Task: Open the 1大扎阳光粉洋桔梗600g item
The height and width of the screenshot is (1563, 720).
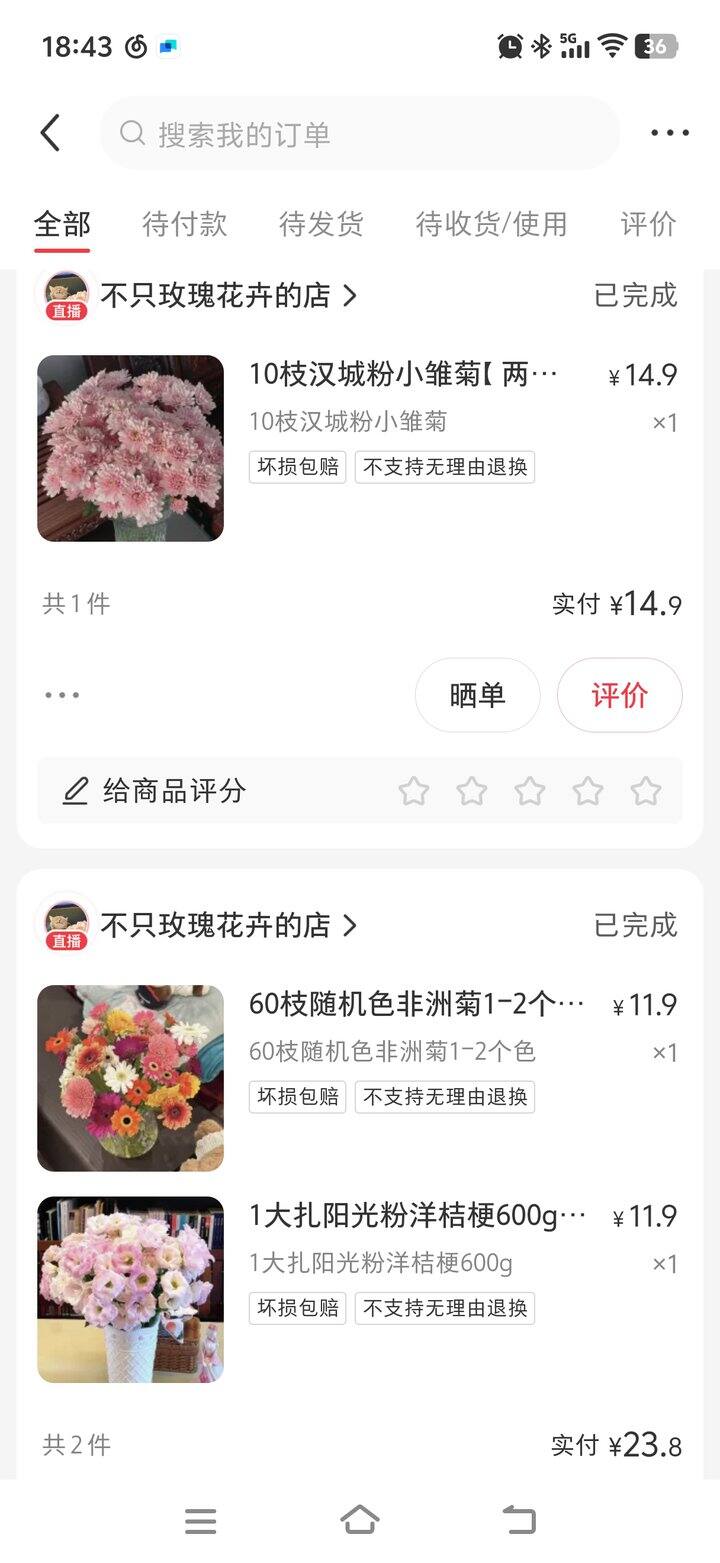Action: point(360,1290)
